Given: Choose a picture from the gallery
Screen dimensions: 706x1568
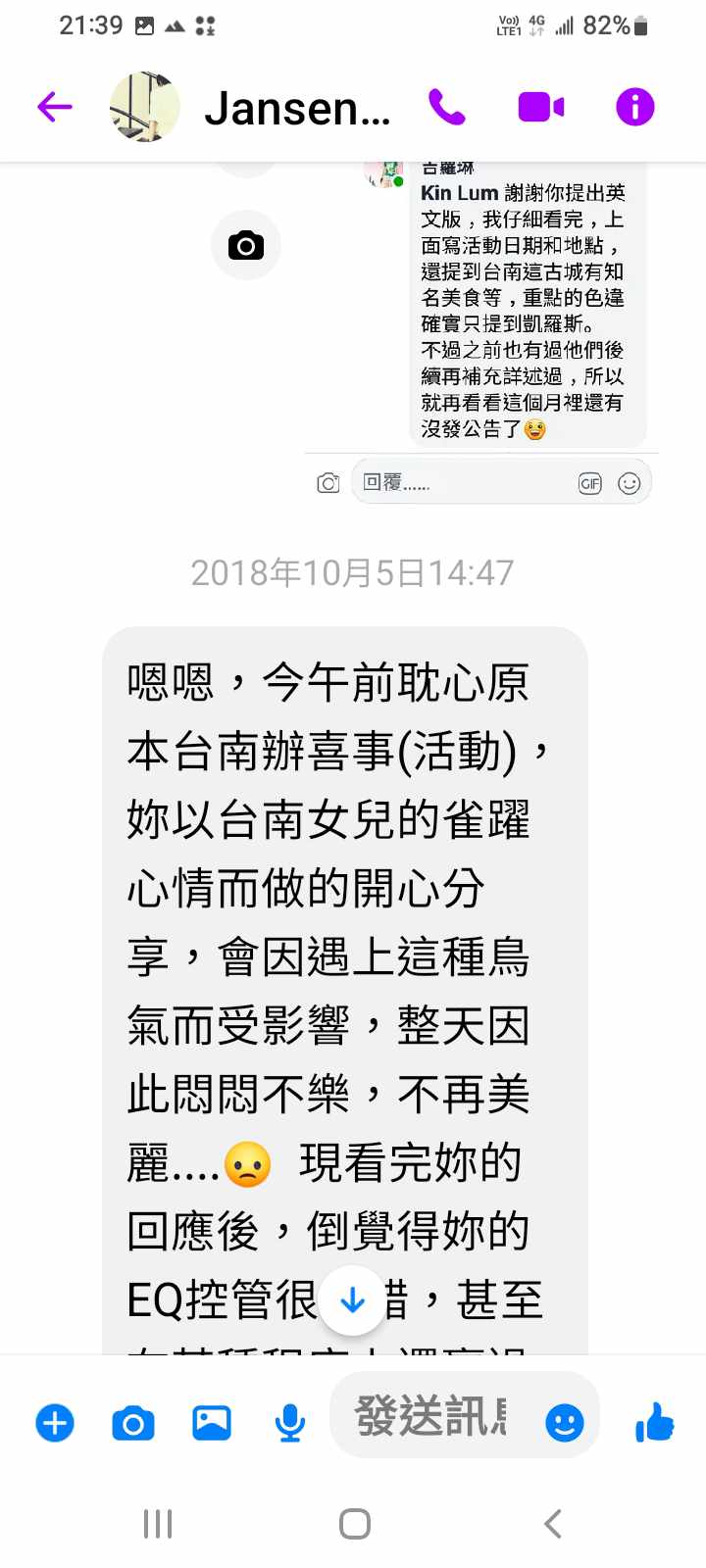Looking at the screenshot, I should 212,1422.
